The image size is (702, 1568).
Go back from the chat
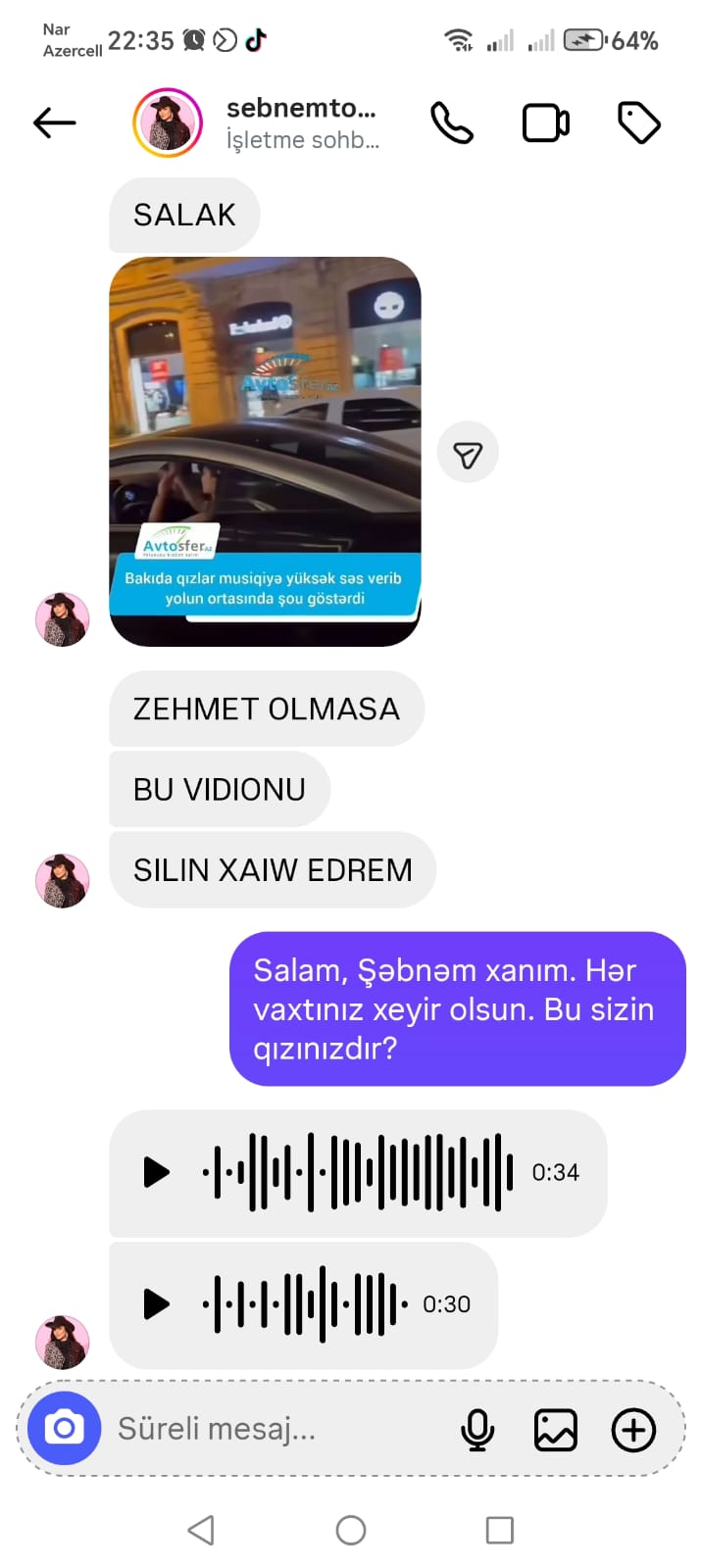(x=55, y=123)
